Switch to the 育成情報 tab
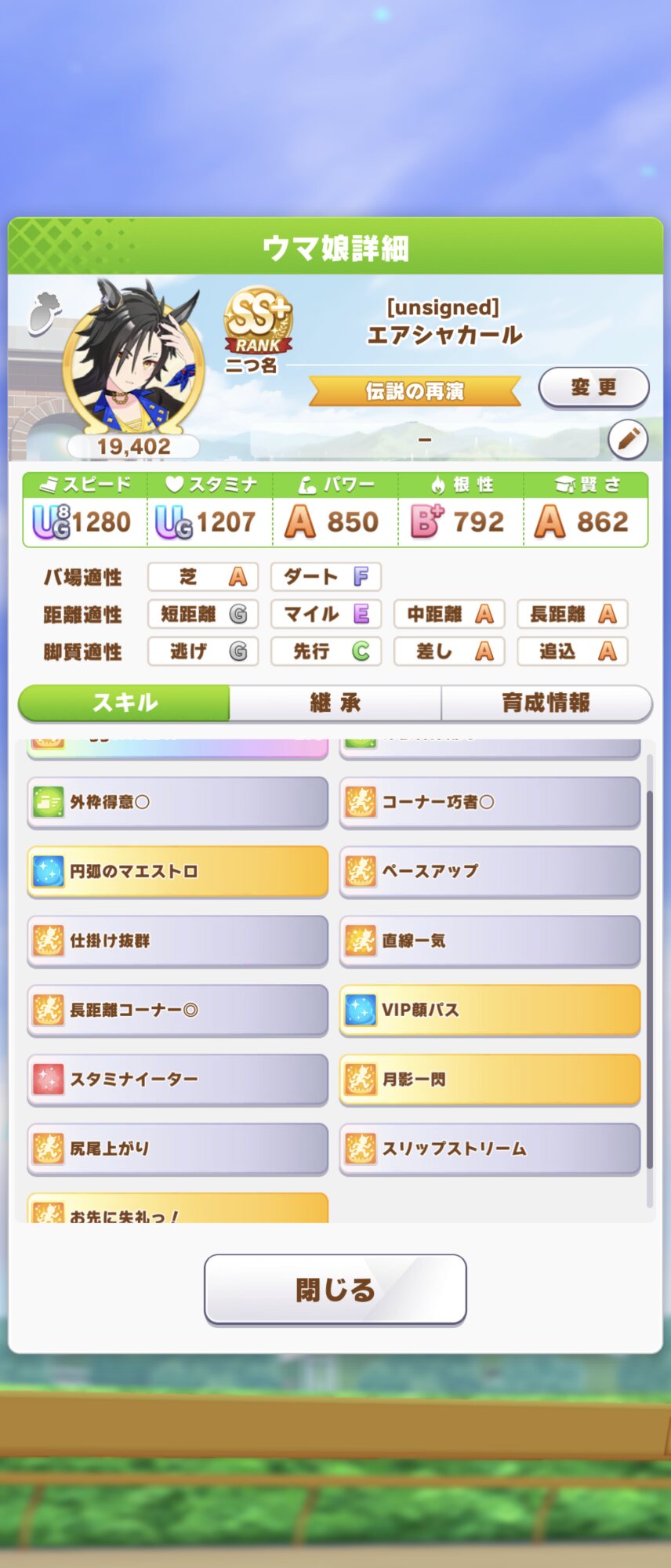The width and height of the screenshot is (671, 1568). click(546, 702)
